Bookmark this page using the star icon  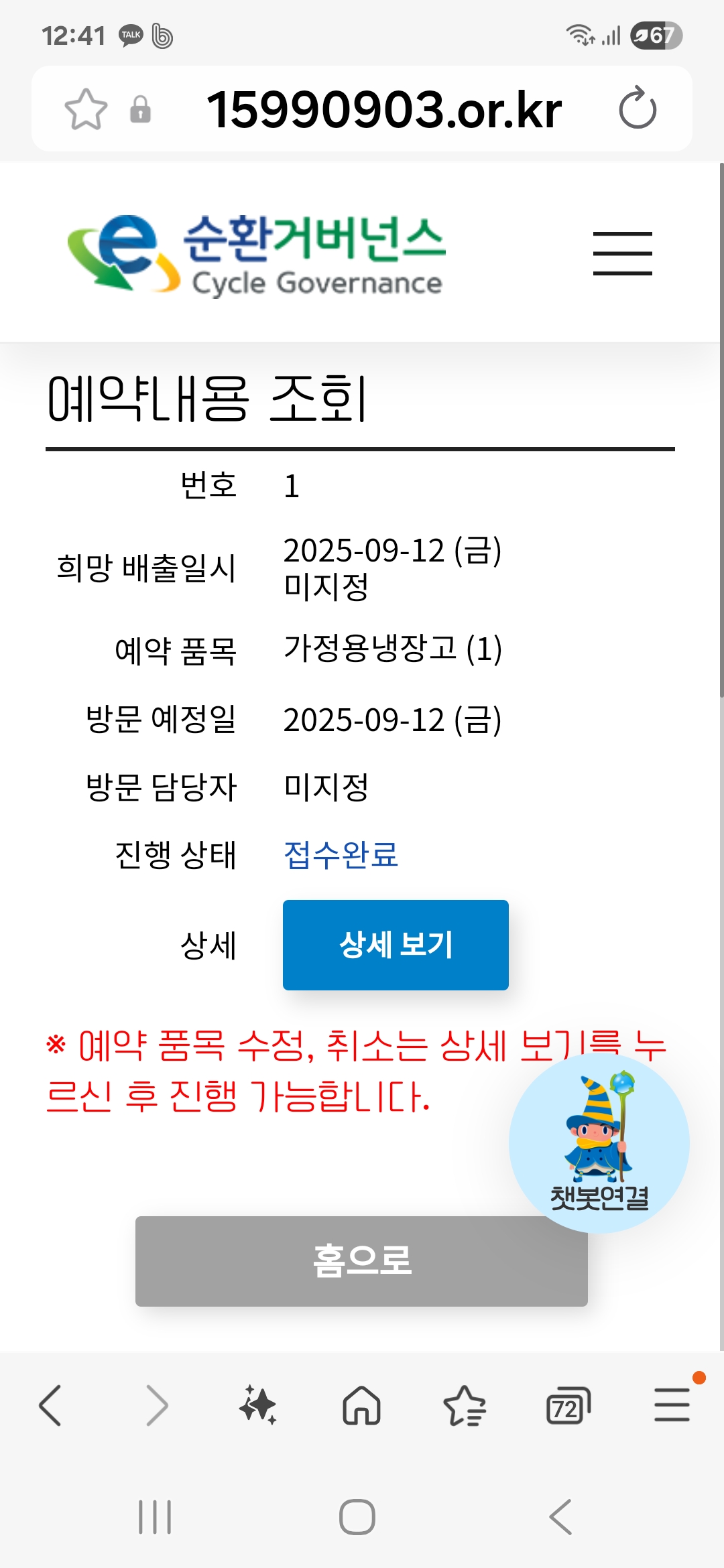pos(86,109)
